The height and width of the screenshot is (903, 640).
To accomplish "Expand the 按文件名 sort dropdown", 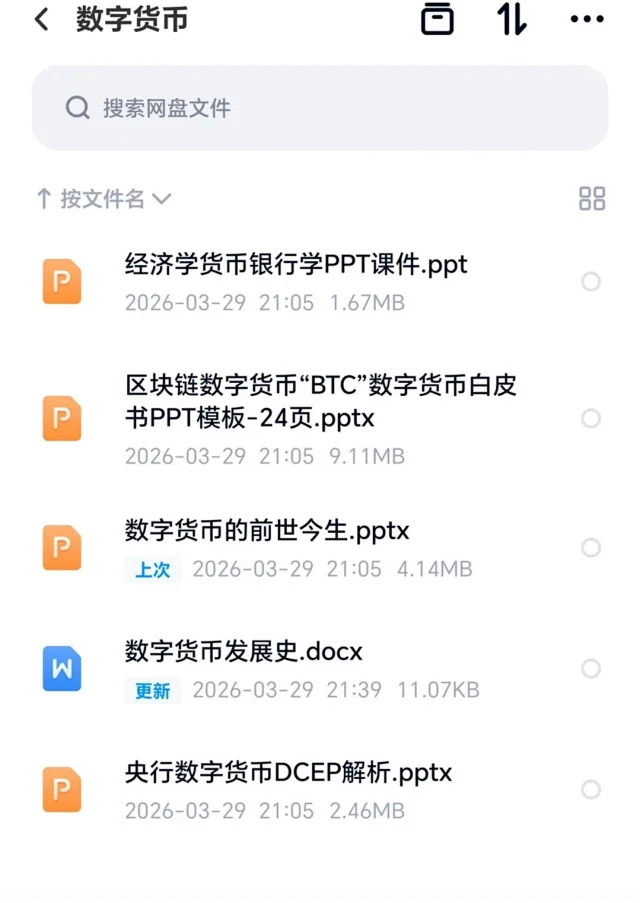I will [104, 199].
